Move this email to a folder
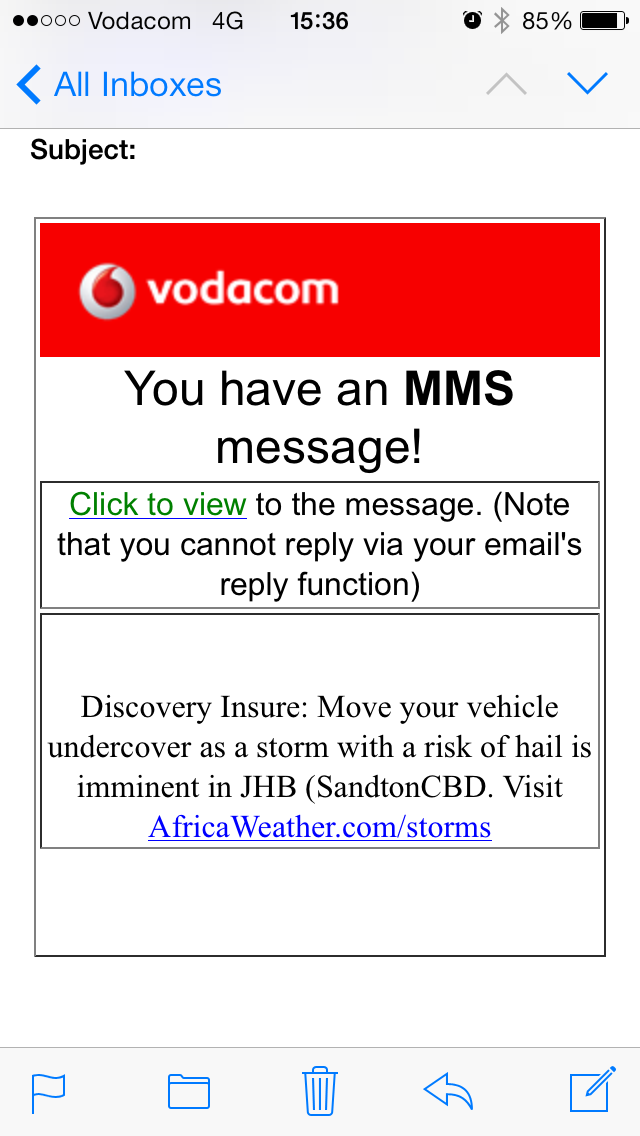 (x=188, y=1092)
